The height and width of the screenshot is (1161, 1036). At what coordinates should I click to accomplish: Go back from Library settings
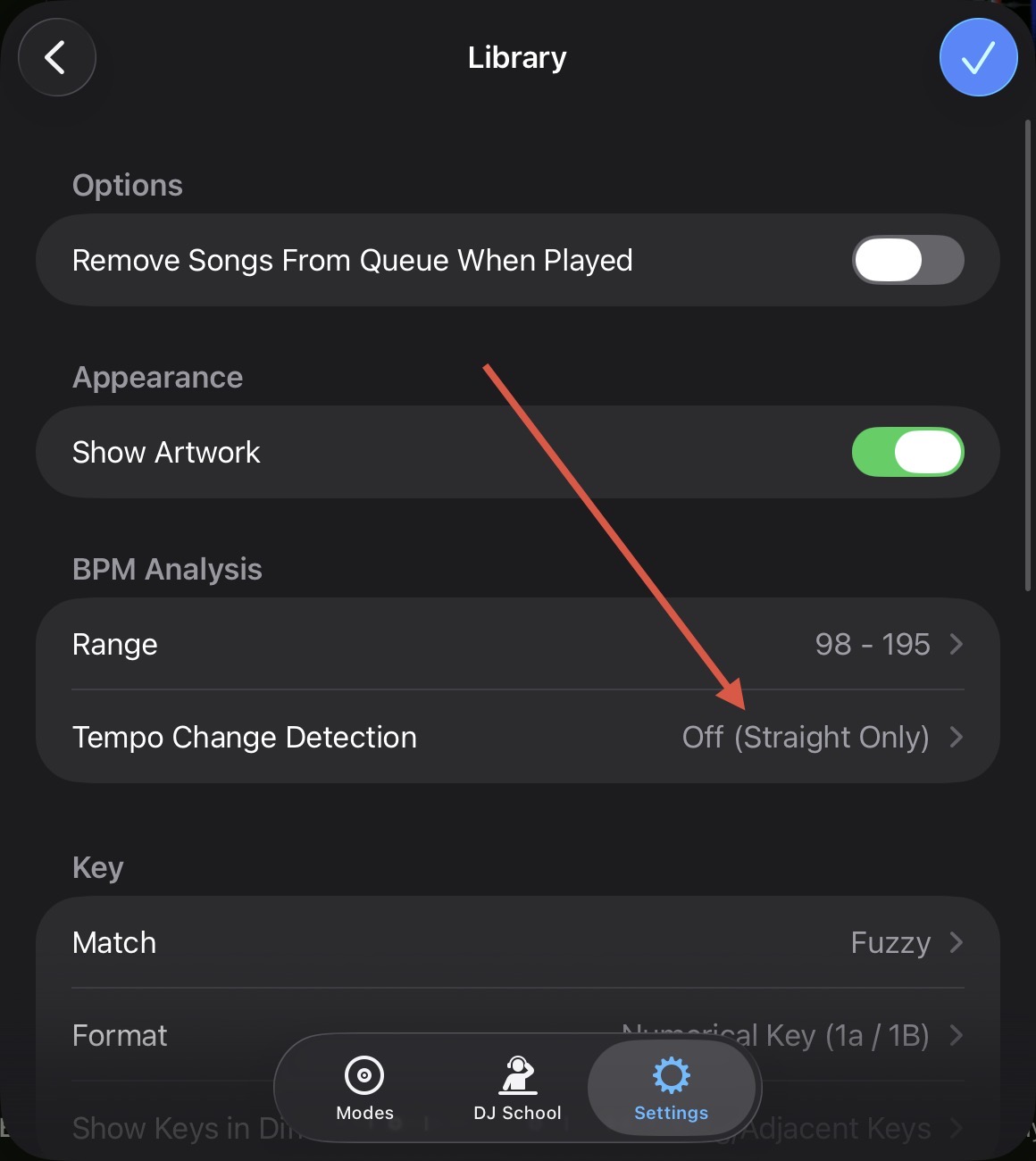[56, 57]
